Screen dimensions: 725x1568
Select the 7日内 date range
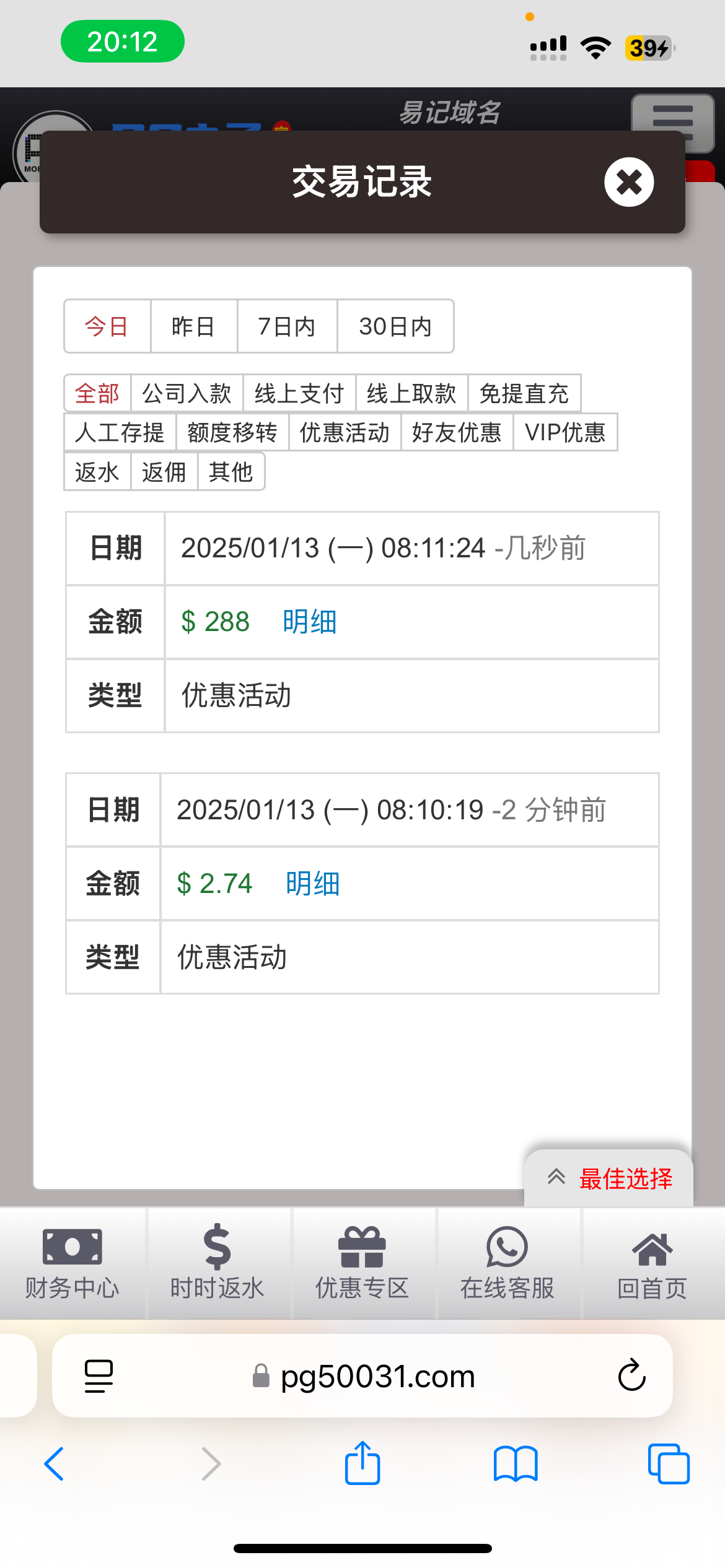(287, 326)
